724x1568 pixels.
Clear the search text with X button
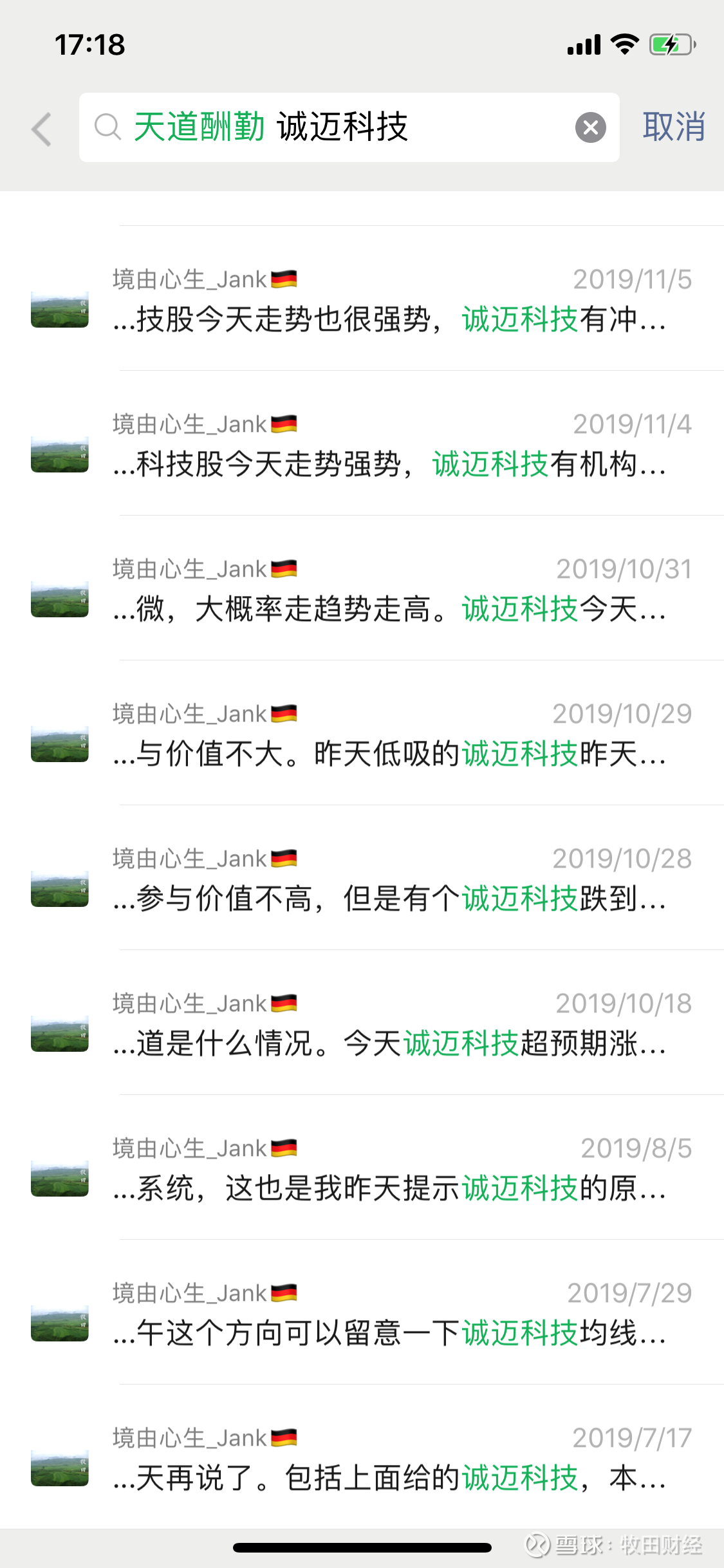coord(590,127)
